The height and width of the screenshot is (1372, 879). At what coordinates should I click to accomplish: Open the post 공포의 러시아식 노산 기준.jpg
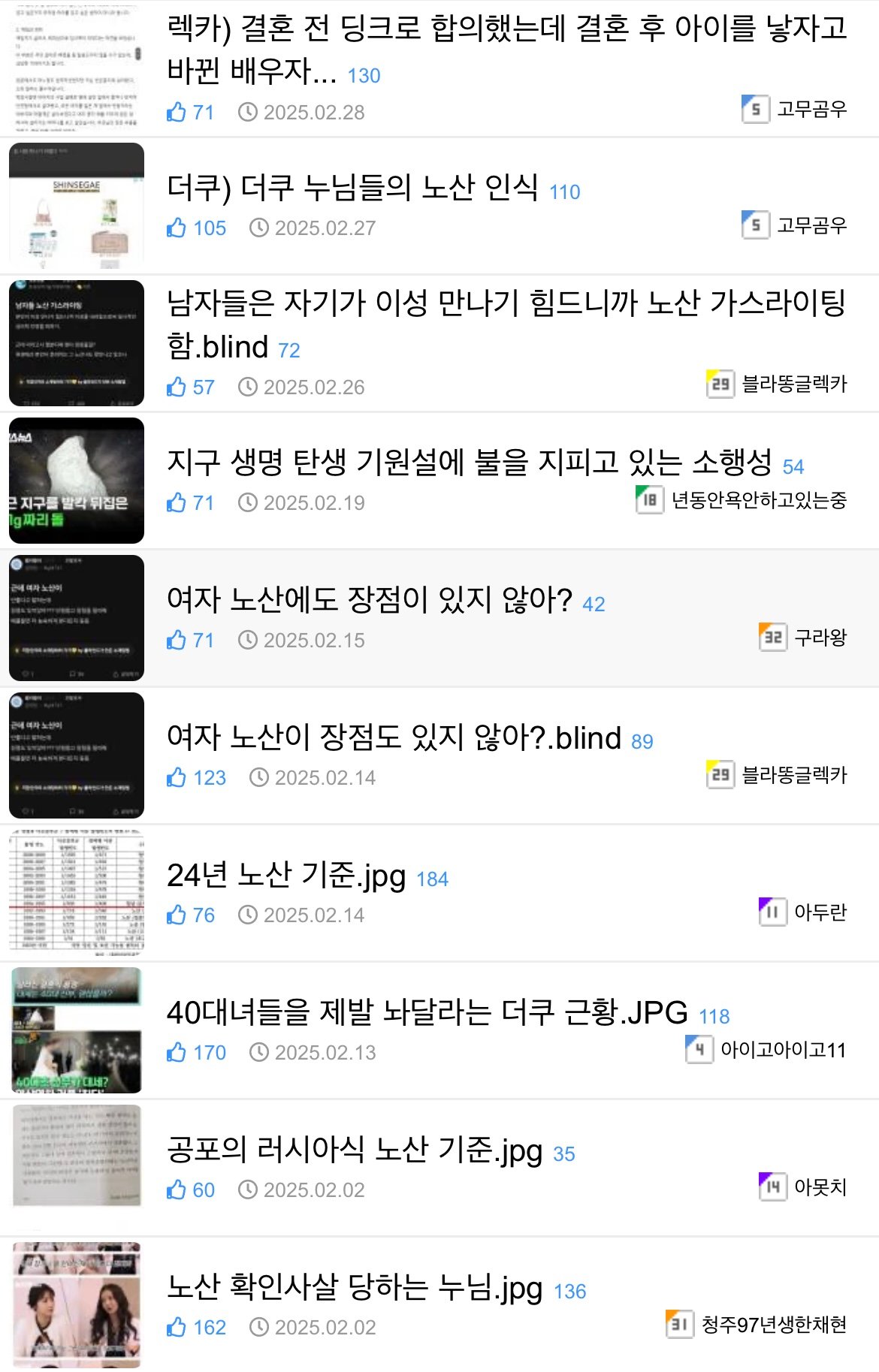(x=354, y=1150)
